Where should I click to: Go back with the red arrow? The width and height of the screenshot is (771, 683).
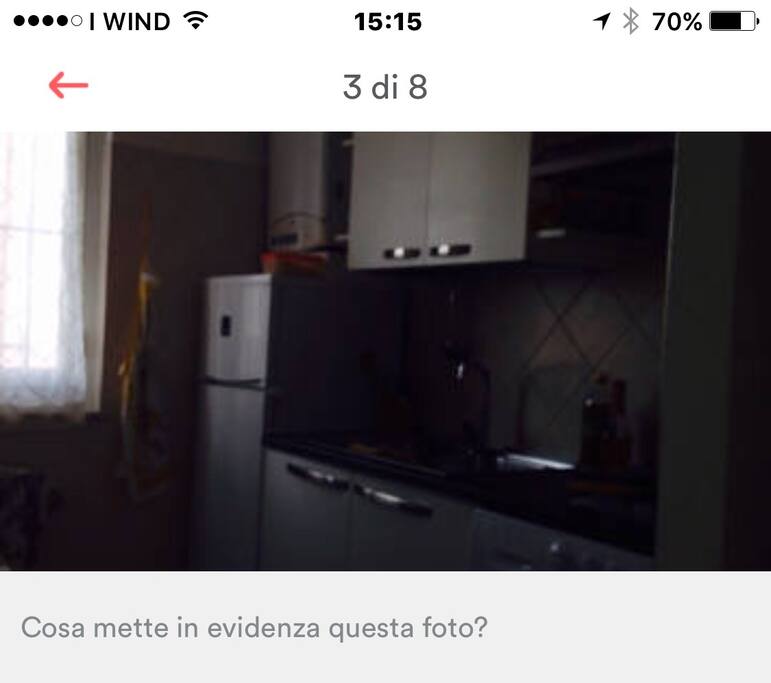(x=68, y=87)
